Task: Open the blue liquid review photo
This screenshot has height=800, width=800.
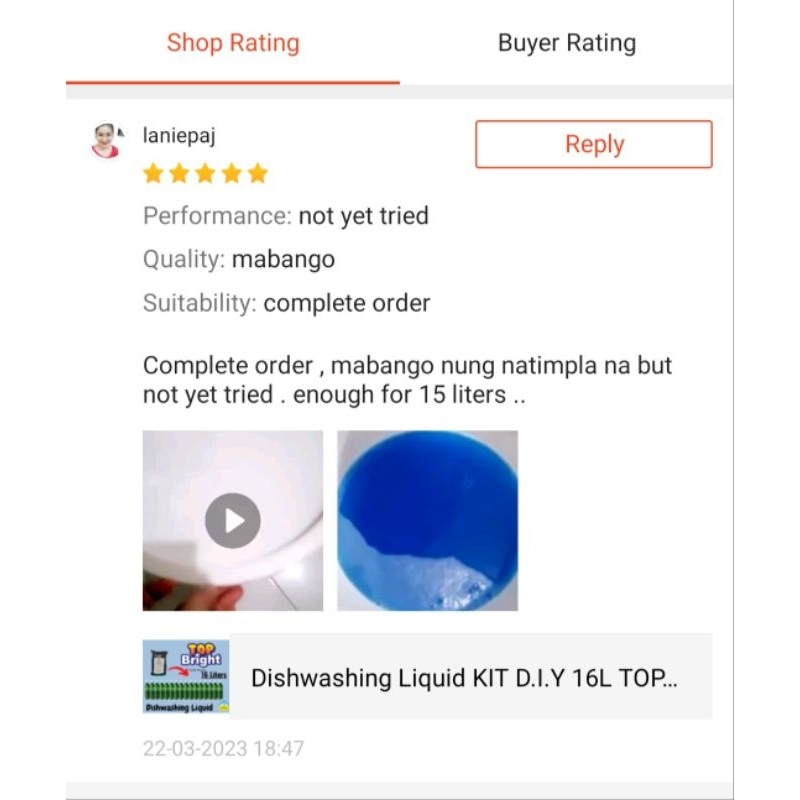Action: pos(427,520)
